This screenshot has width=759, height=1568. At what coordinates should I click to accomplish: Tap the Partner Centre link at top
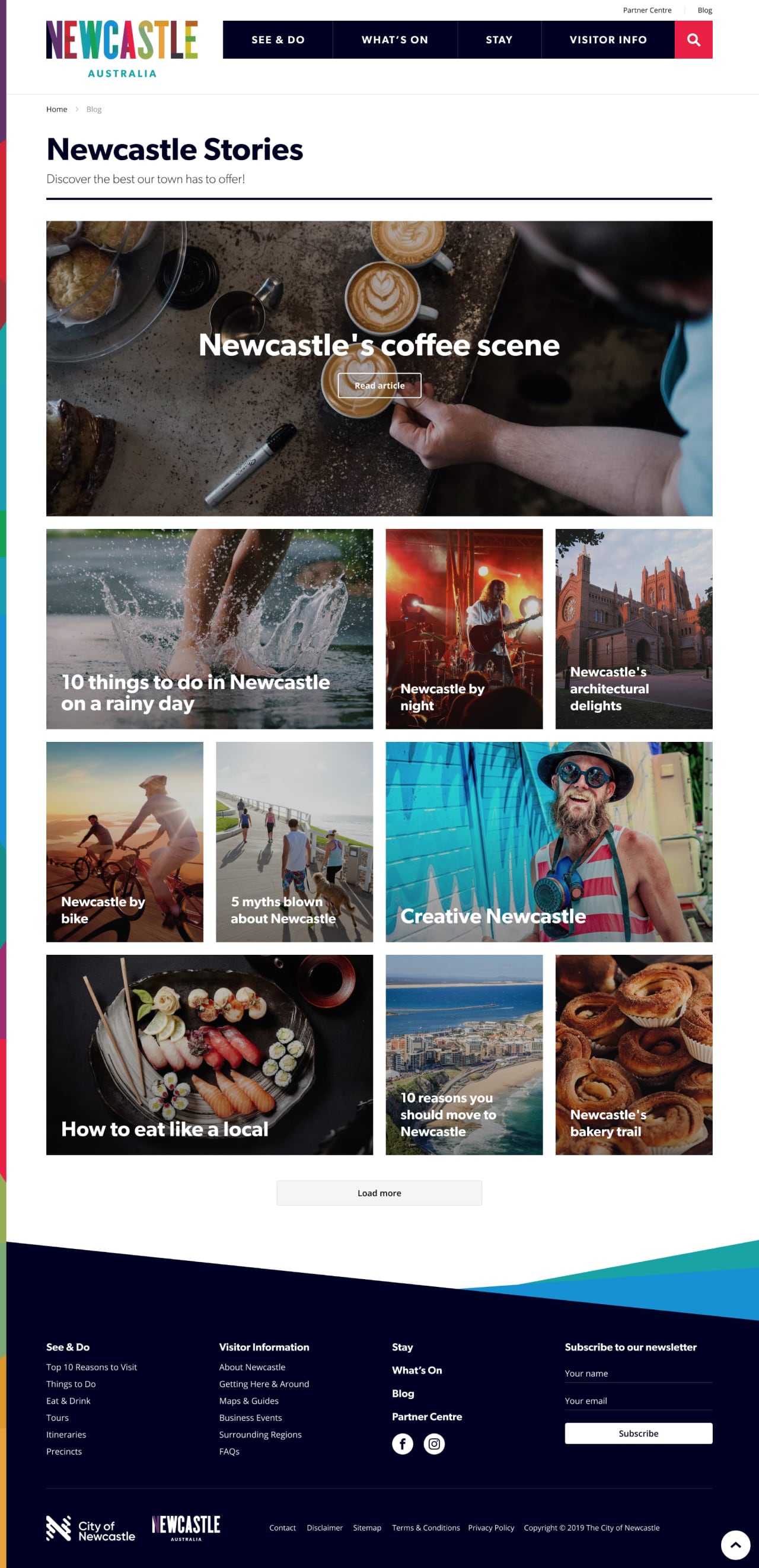tap(646, 10)
